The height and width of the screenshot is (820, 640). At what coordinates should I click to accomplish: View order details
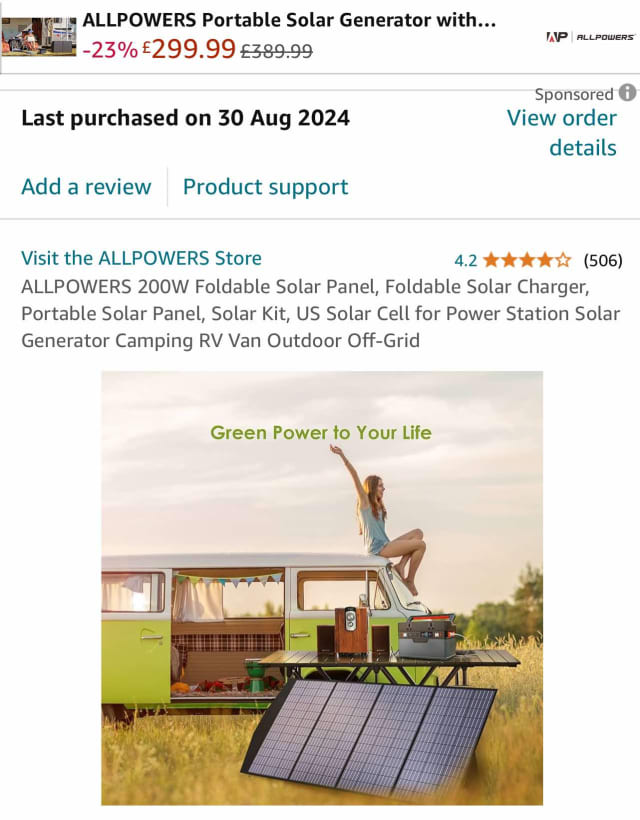point(562,132)
